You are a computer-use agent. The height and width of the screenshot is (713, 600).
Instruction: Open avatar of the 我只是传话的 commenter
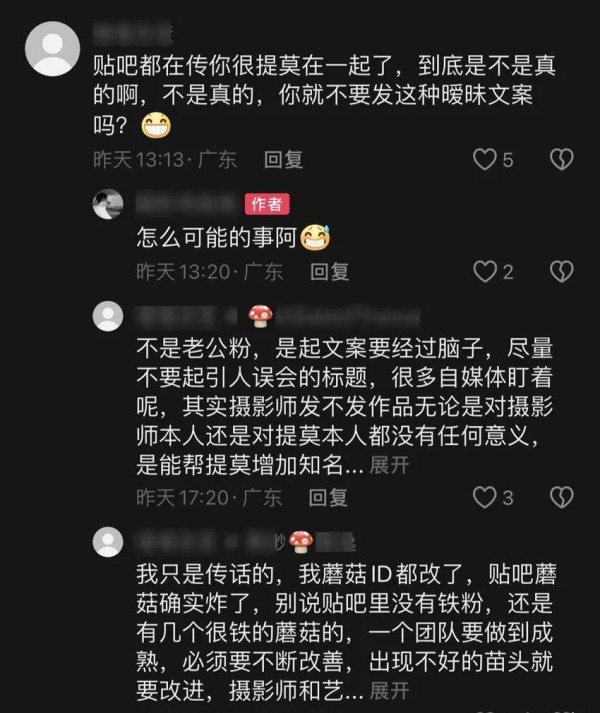(x=108, y=542)
